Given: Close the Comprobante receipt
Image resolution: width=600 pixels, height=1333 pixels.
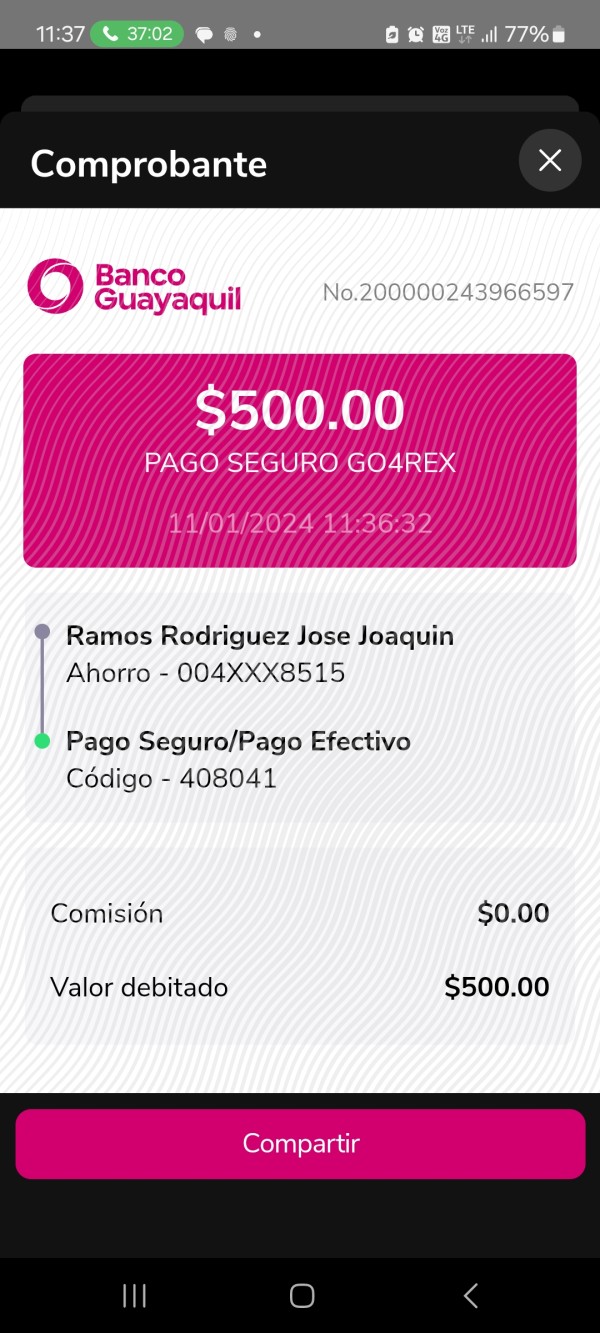Looking at the screenshot, I should pos(550,160).
